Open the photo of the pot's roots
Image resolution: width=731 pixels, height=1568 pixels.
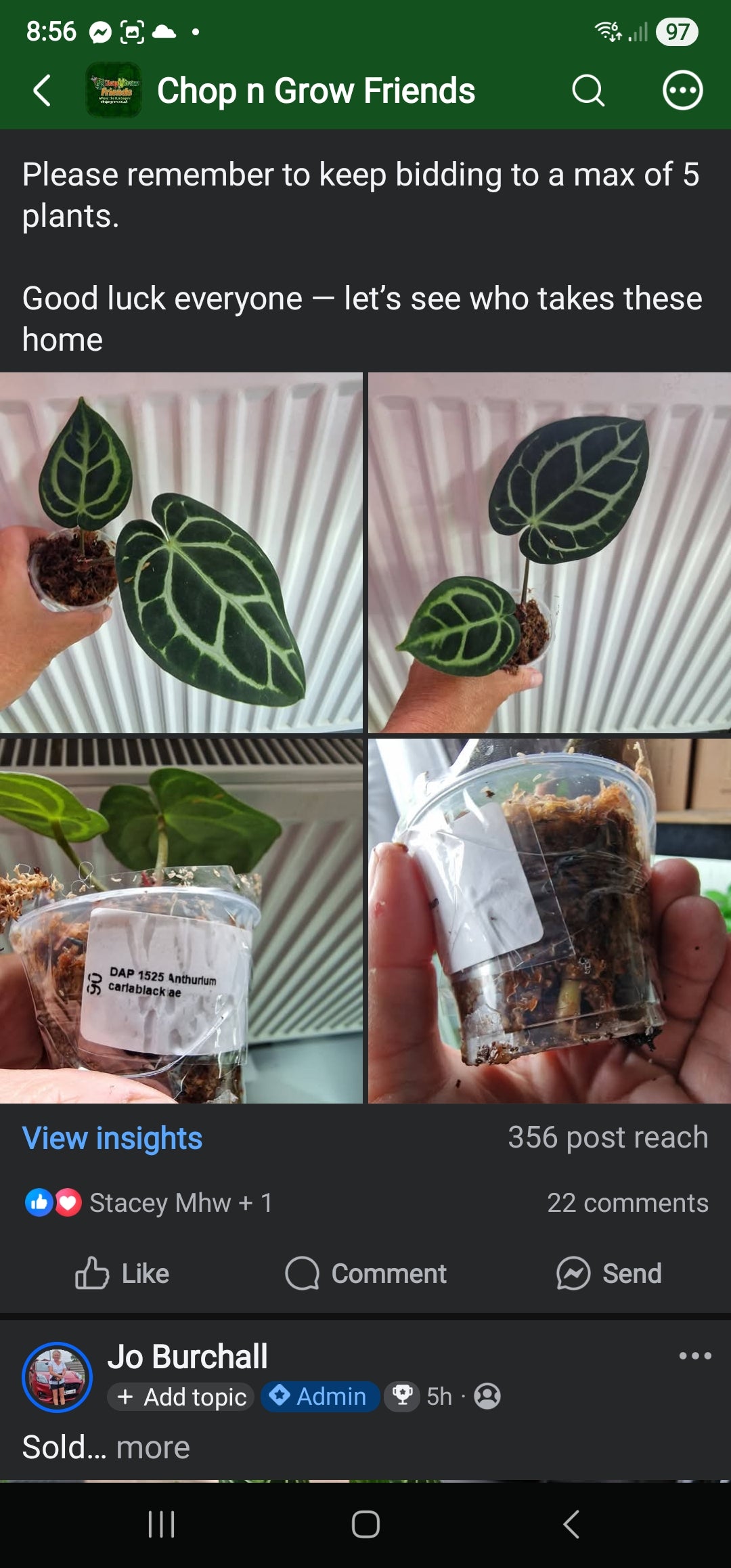tap(550, 921)
